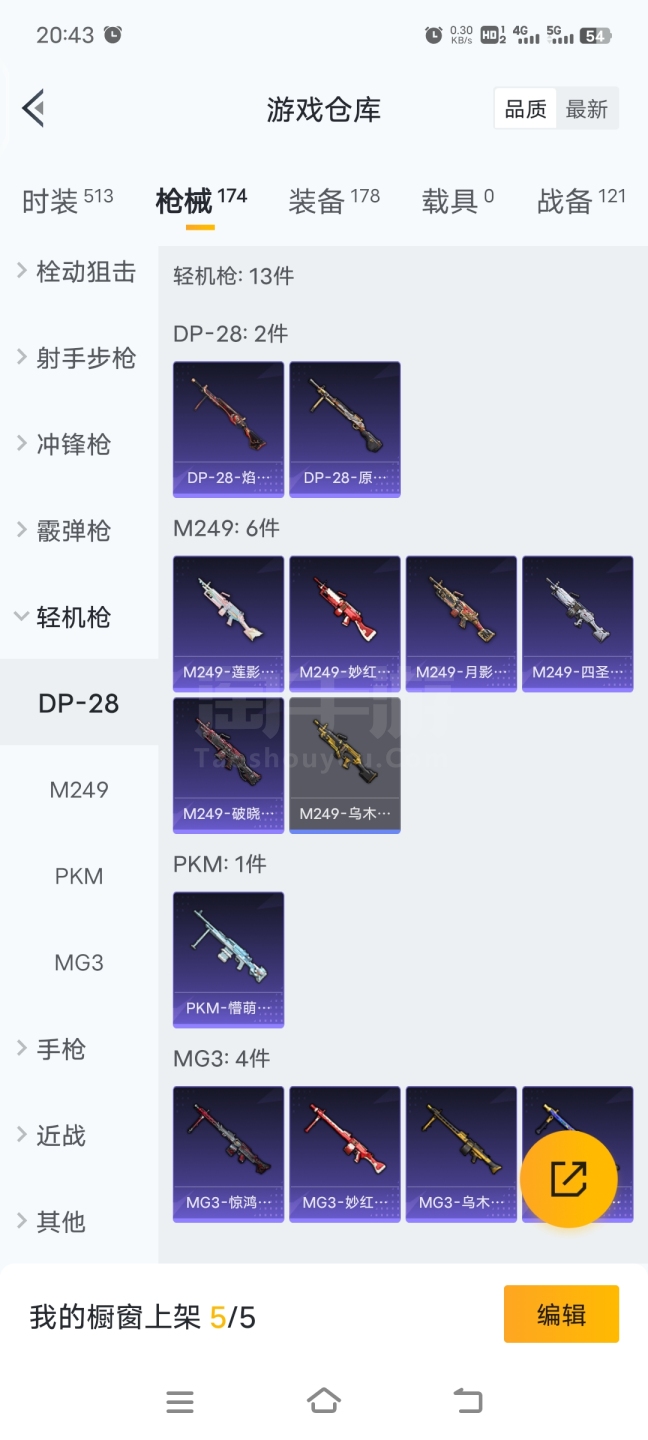Select PKM in the sidebar
The width and height of the screenshot is (648, 1440).
point(79,876)
